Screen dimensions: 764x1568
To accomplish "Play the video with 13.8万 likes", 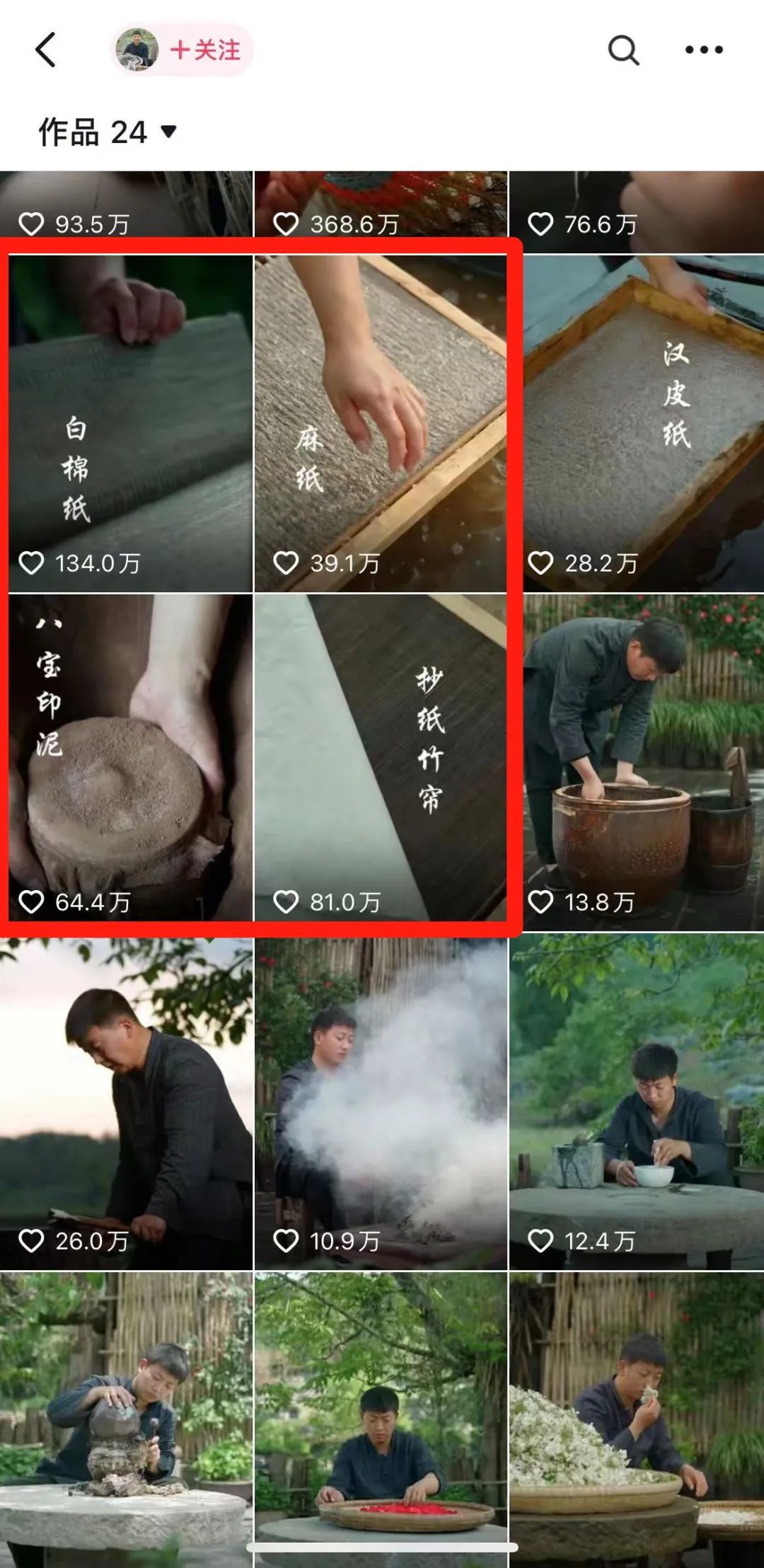I will (637, 763).
